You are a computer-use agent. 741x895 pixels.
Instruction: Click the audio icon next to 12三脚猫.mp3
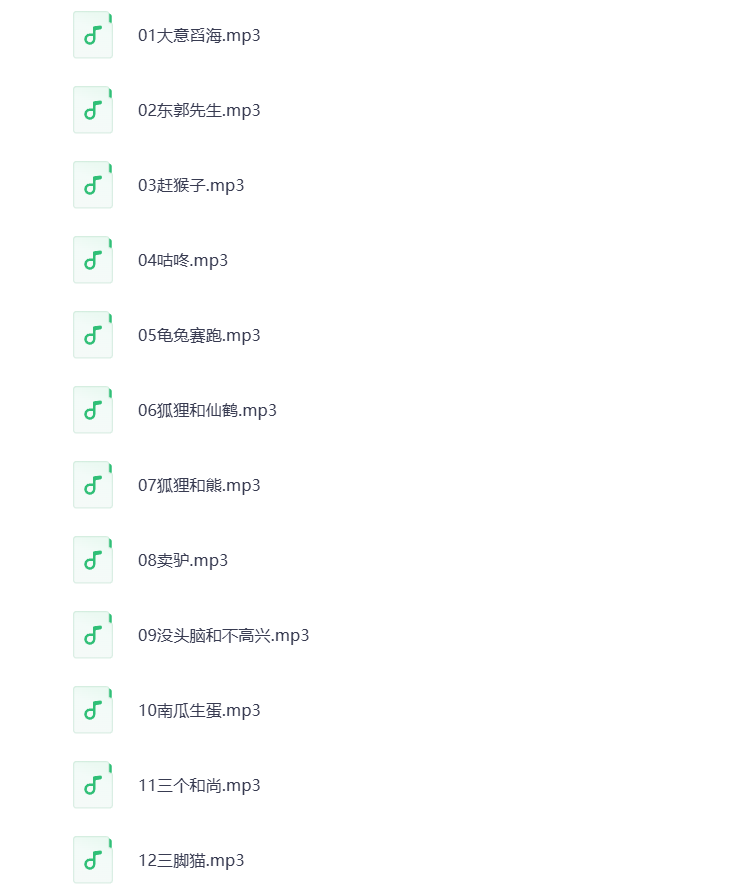coord(92,859)
